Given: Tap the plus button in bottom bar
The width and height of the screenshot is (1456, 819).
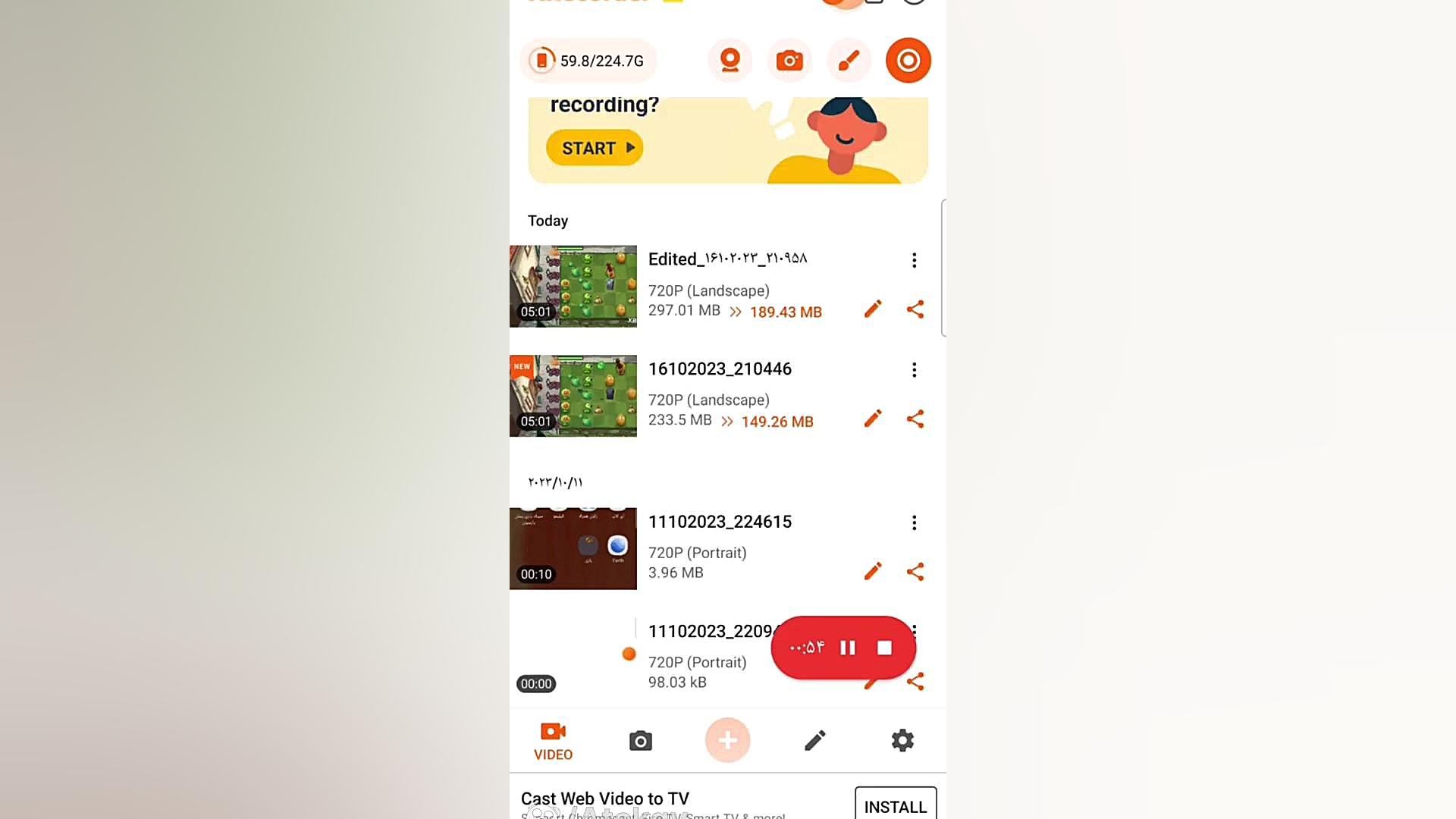Looking at the screenshot, I should click(727, 740).
